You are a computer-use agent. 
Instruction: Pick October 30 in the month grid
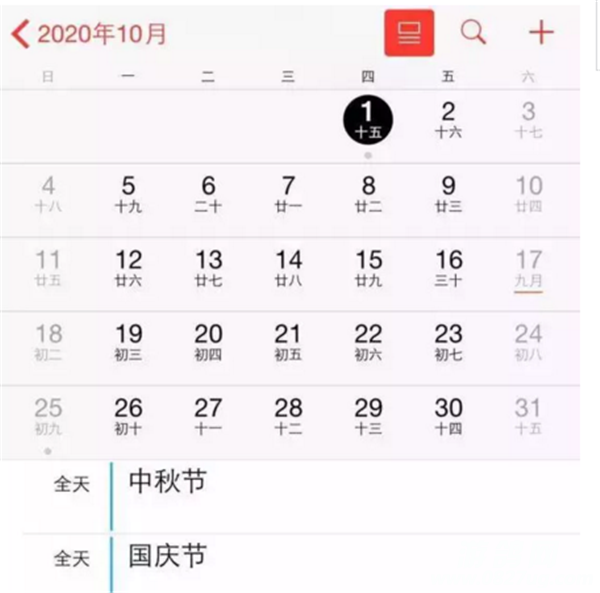(448, 415)
